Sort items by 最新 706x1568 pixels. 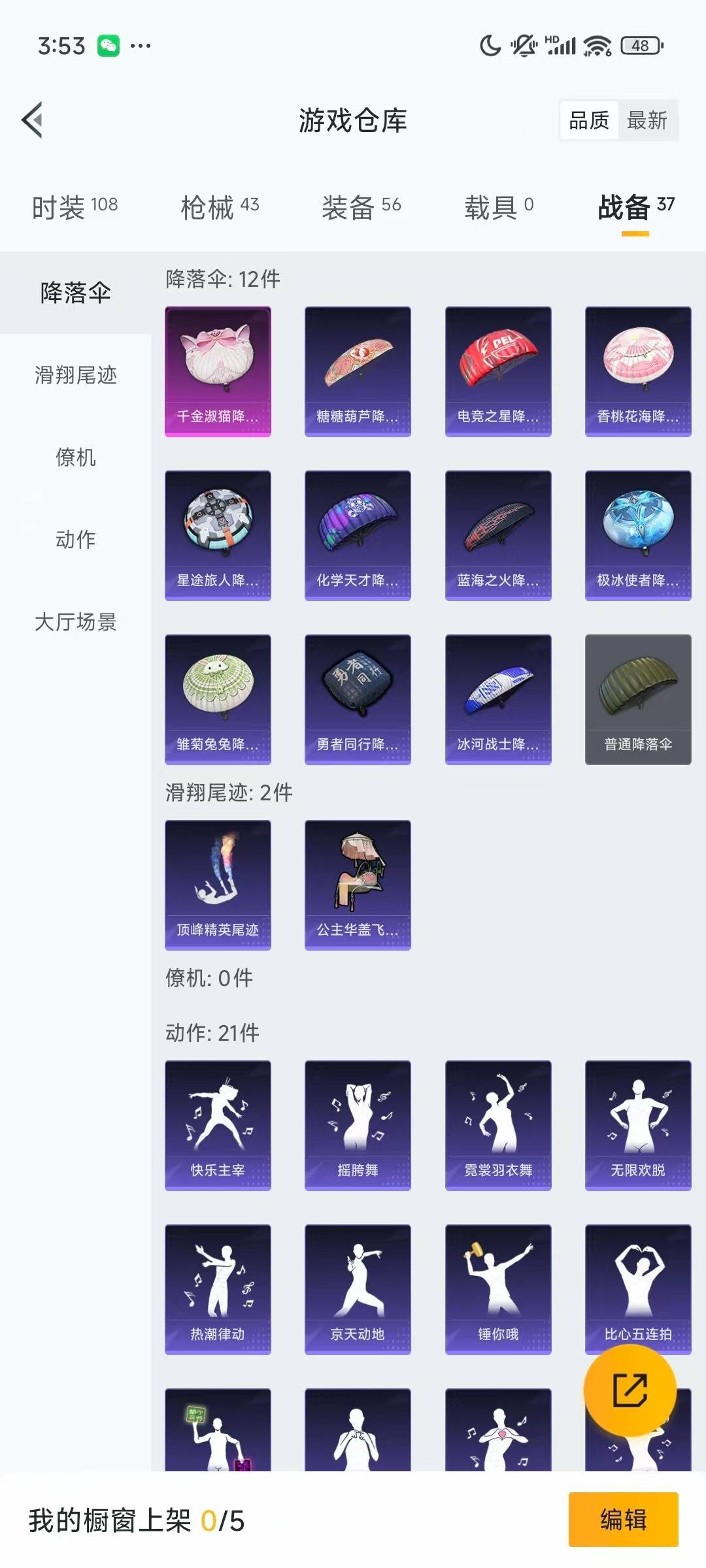pos(647,120)
